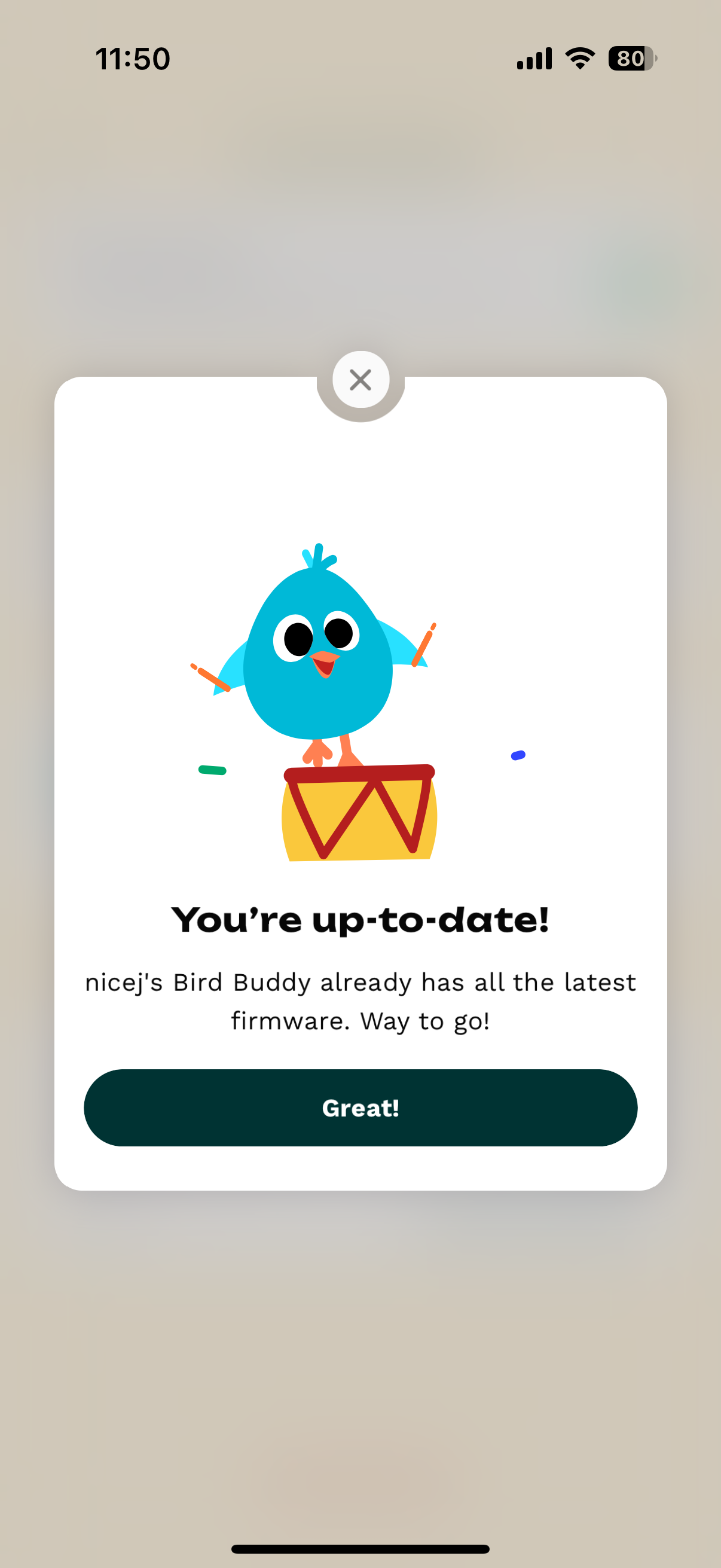Tap the blue confetti dash right of the bird
721x1568 pixels.
pyautogui.click(x=518, y=755)
